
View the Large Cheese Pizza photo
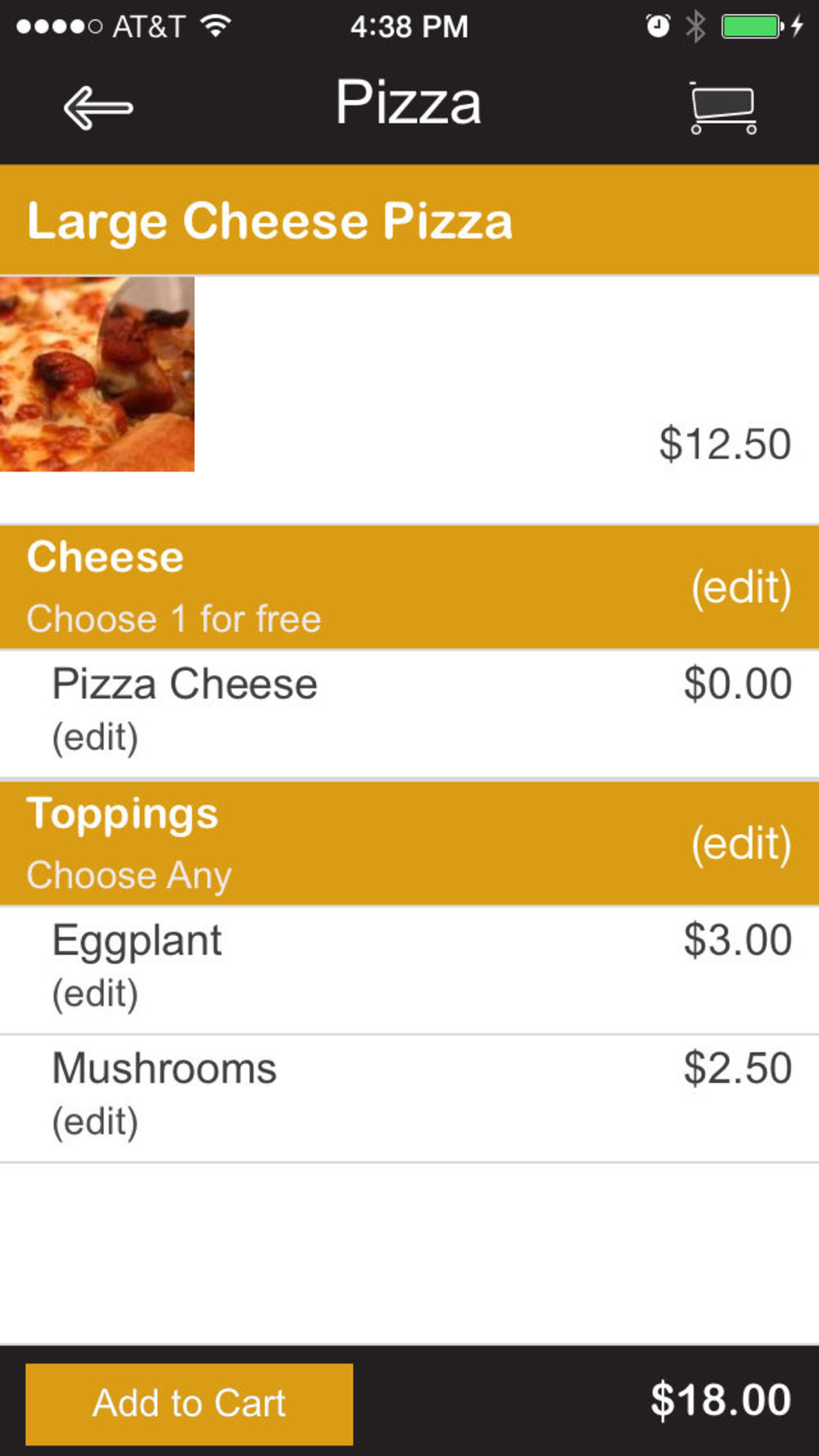[x=97, y=374]
